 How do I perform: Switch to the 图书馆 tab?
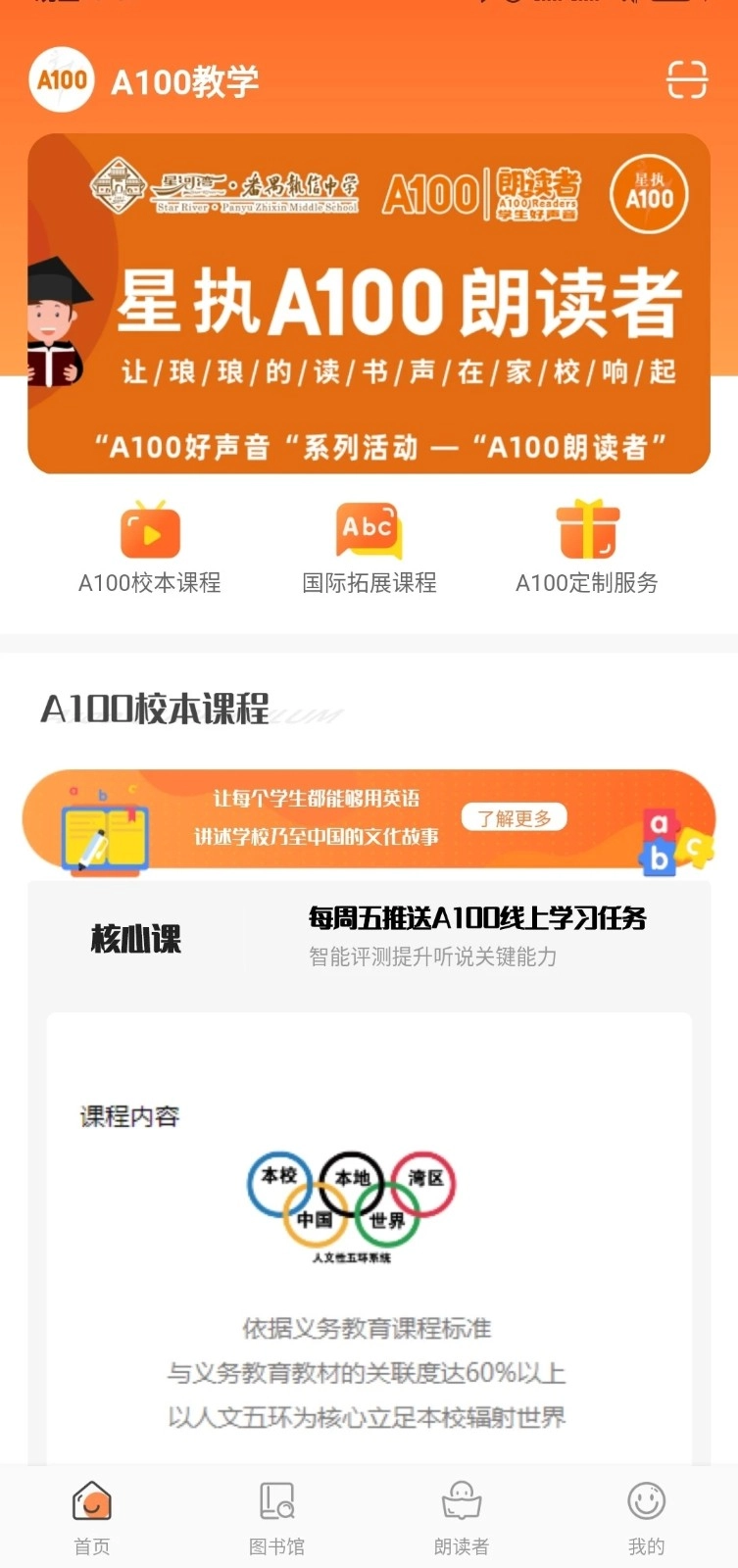(276, 1516)
